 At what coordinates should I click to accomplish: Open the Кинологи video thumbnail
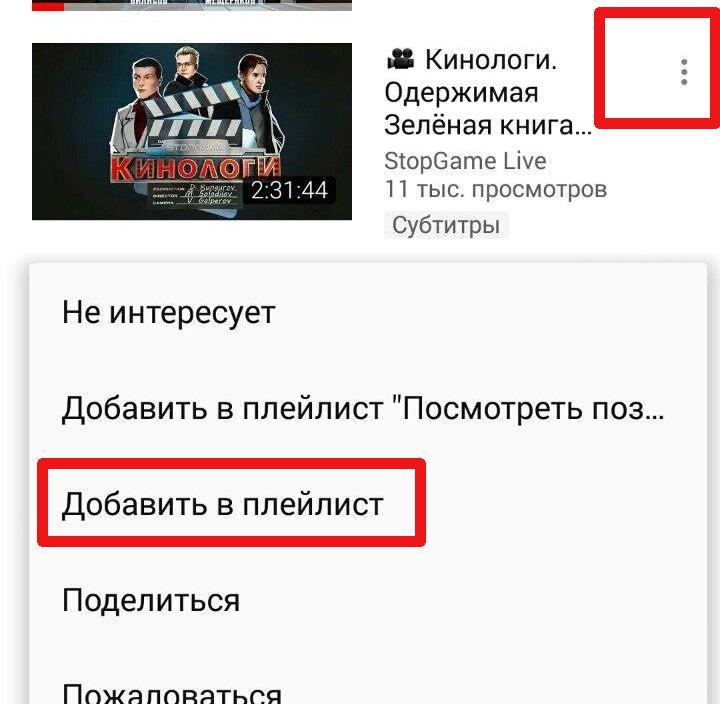192,131
